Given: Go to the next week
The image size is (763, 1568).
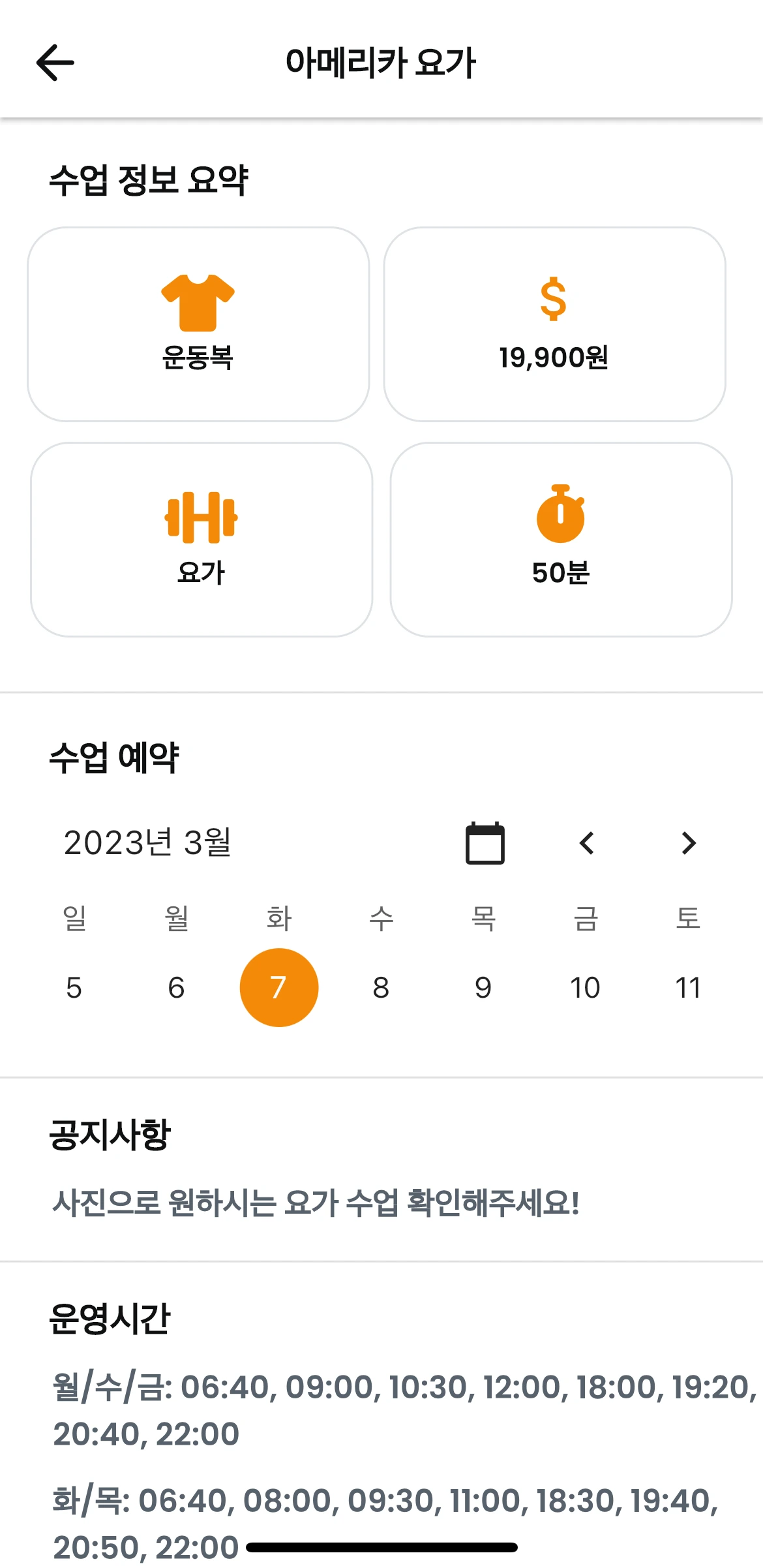Looking at the screenshot, I should [x=689, y=843].
